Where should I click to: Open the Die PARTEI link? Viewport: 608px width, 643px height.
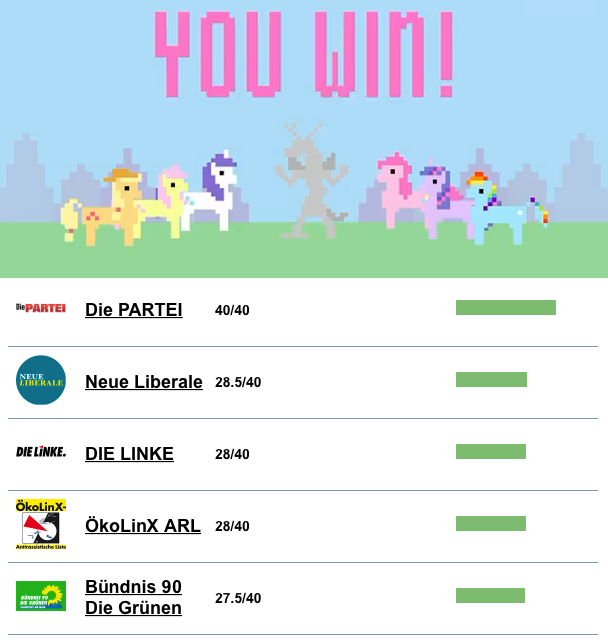[133, 310]
